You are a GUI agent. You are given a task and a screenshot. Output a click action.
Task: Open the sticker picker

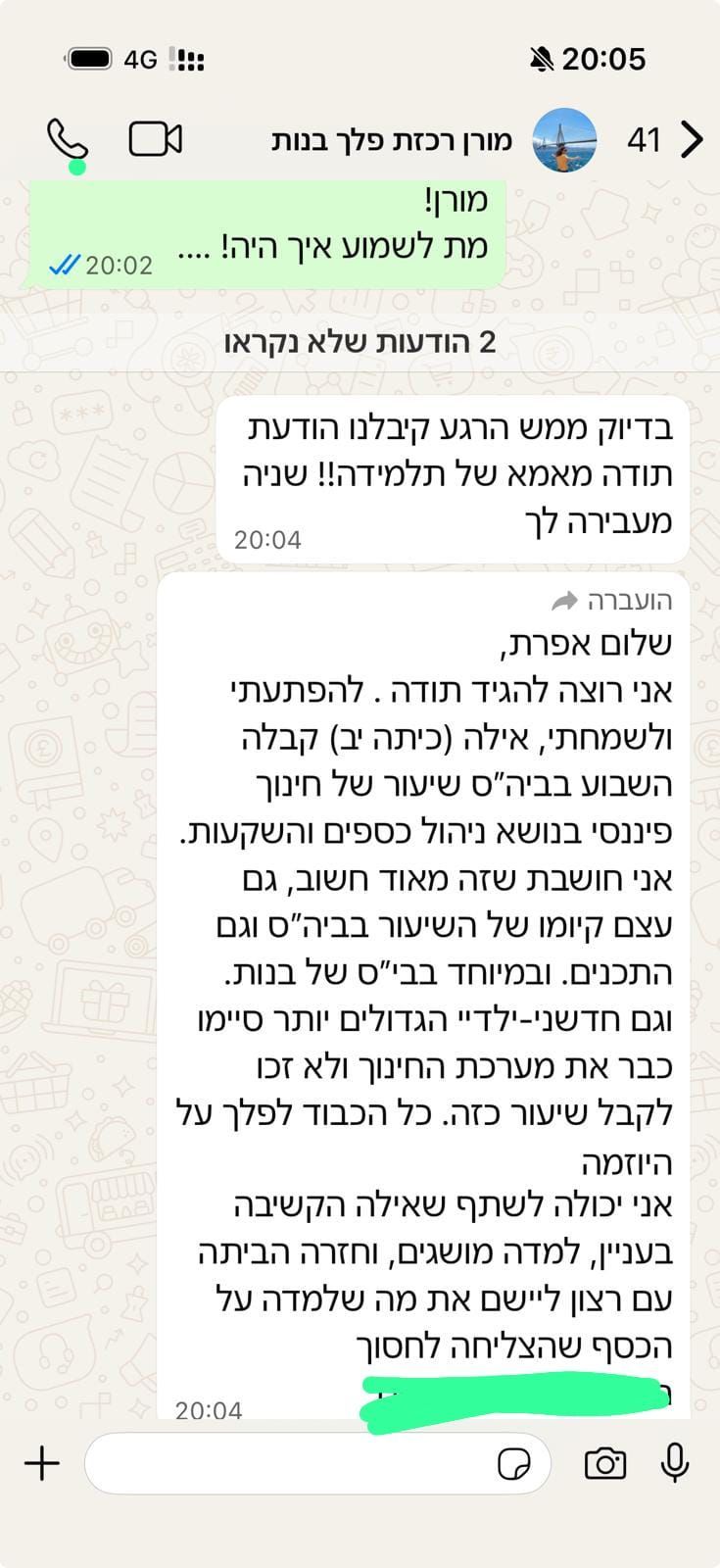(x=514, y=1464)
